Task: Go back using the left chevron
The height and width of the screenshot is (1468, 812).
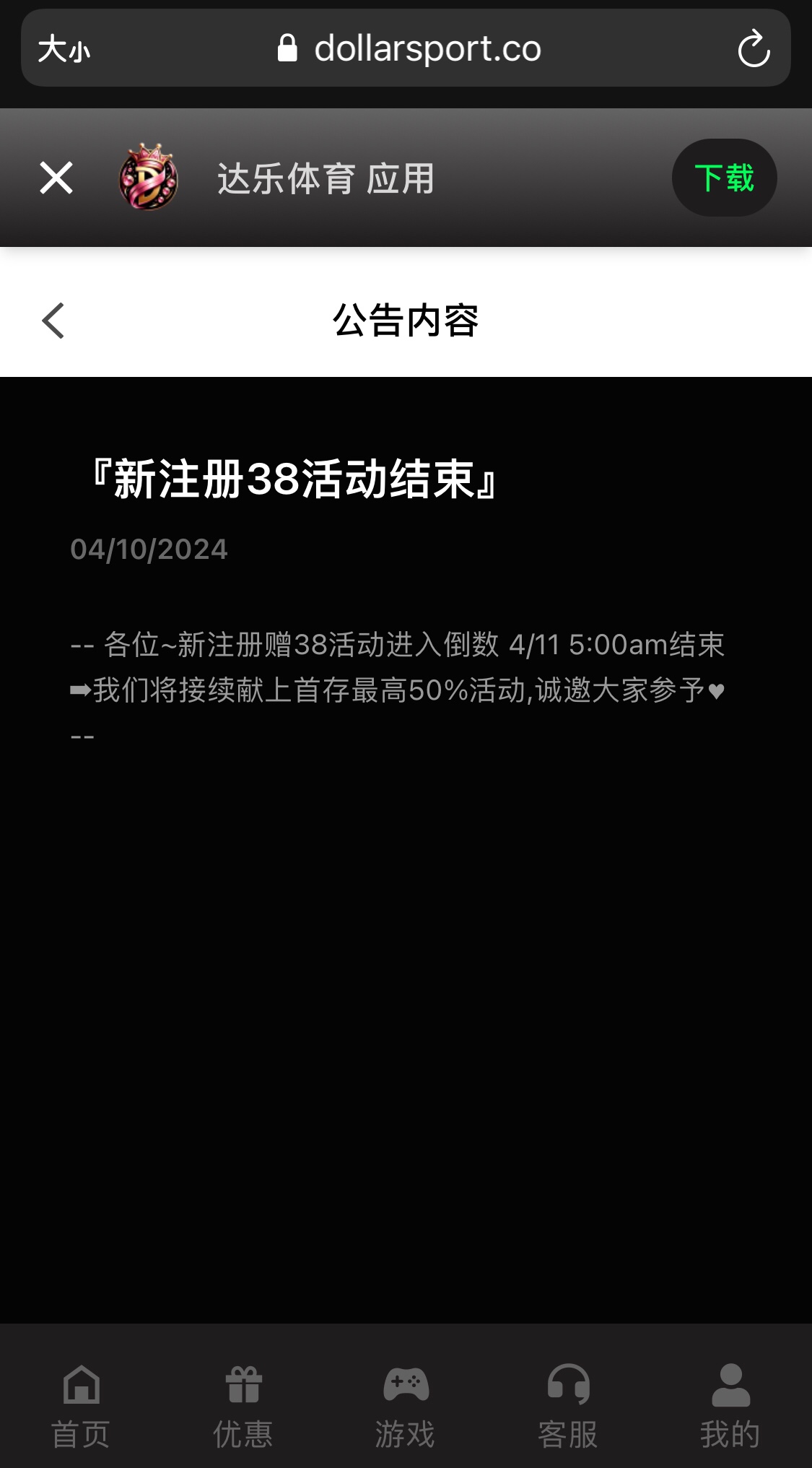Action: [x=53, y=320]
